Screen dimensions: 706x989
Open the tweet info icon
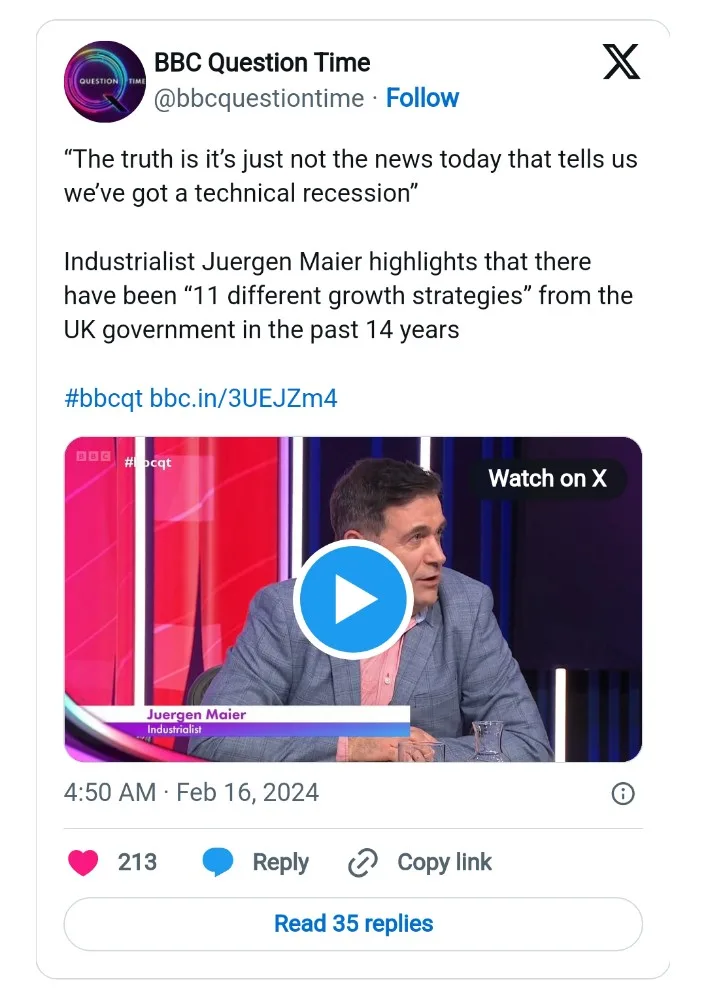[622, 794]
